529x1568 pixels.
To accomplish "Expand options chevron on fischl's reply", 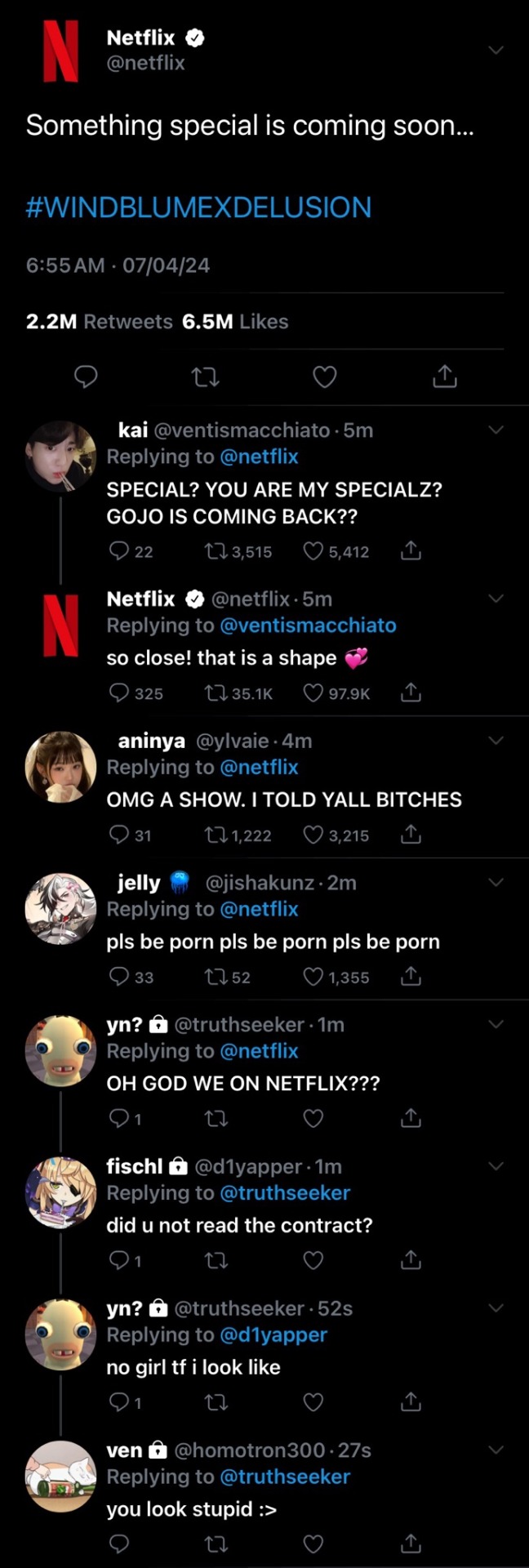I will [496, 1166].
